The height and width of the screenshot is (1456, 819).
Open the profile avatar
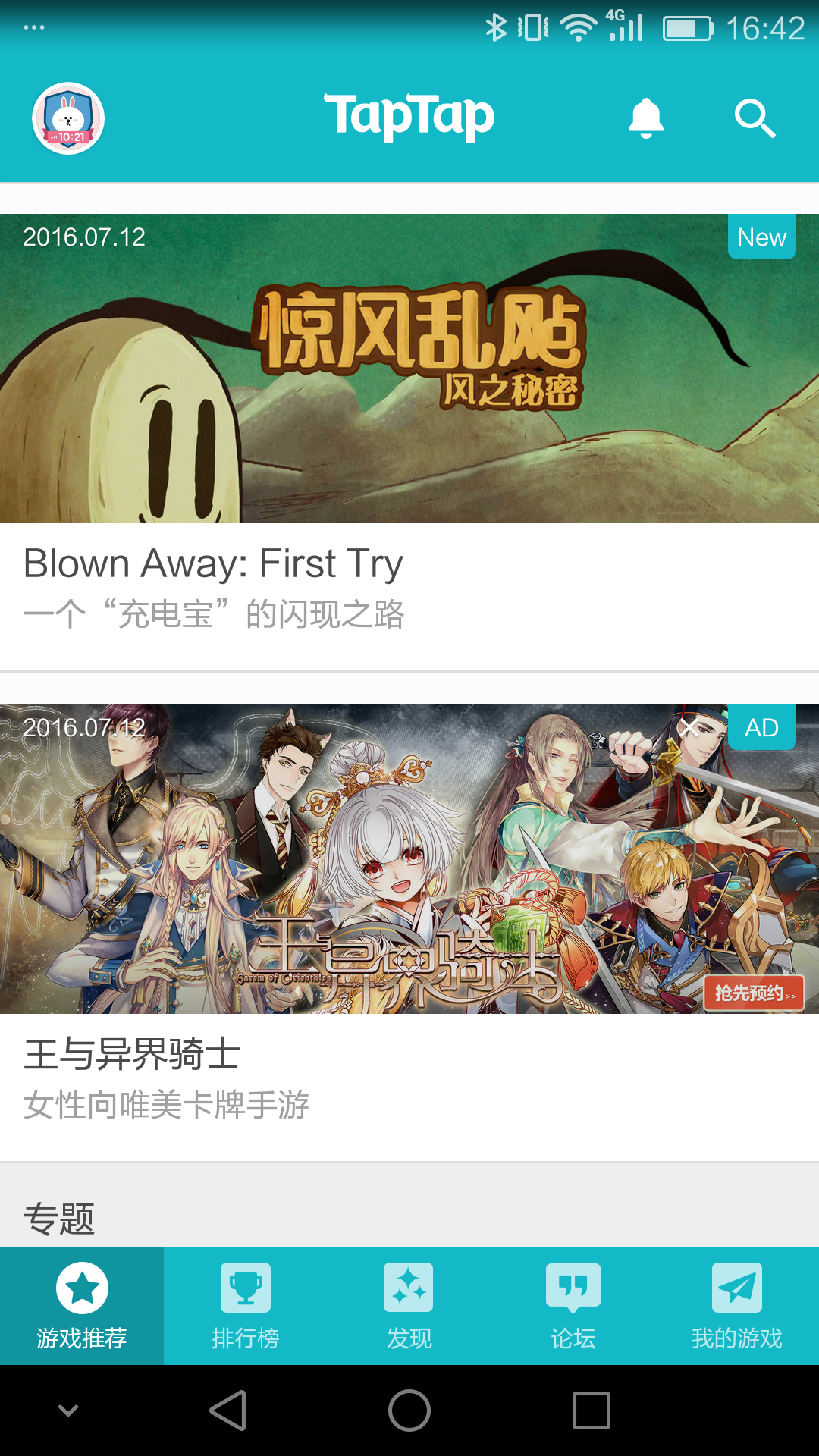click(68, 118)
